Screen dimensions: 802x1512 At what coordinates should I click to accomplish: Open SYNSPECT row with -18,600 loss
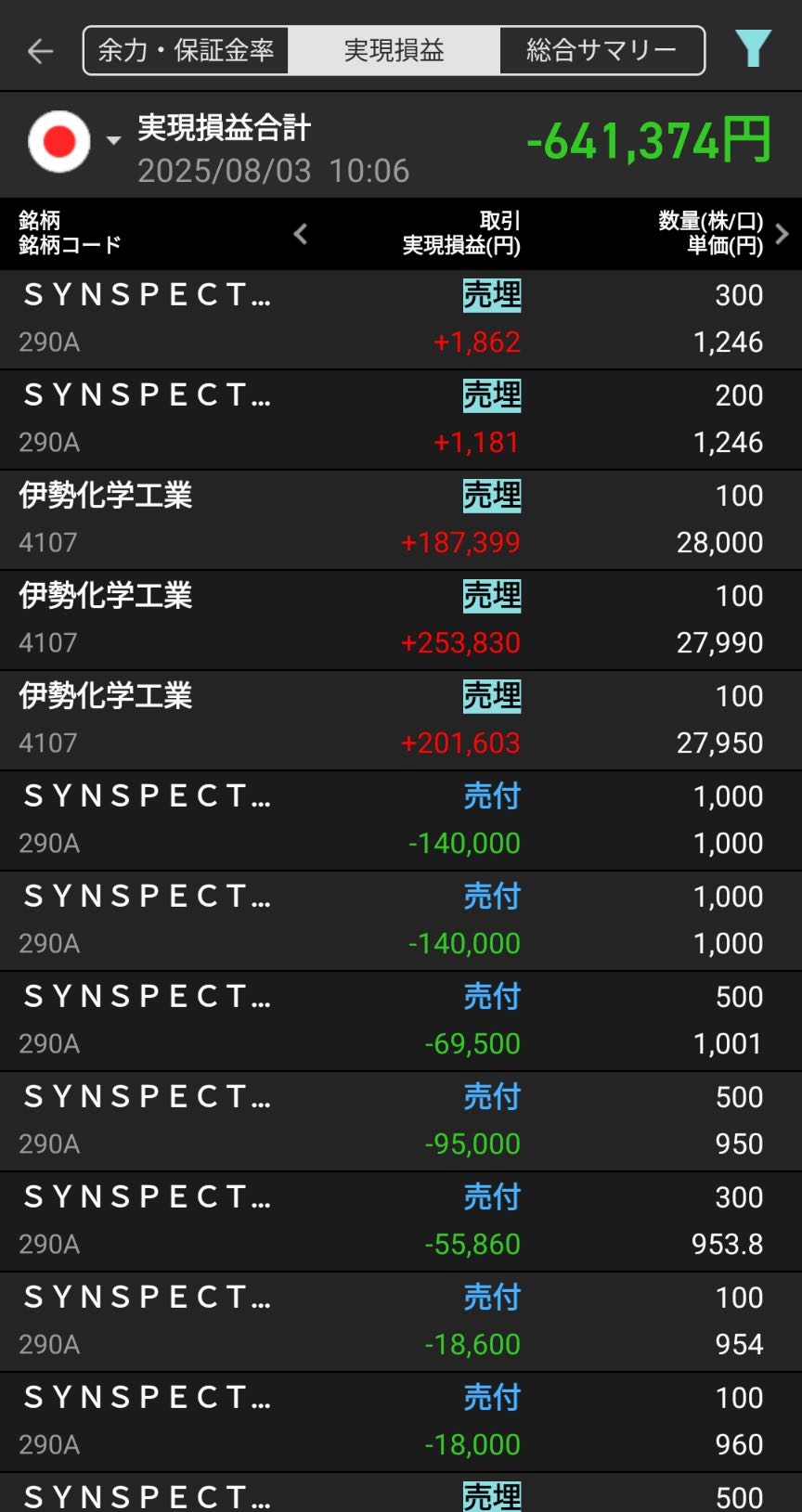tap(401, 1322)
